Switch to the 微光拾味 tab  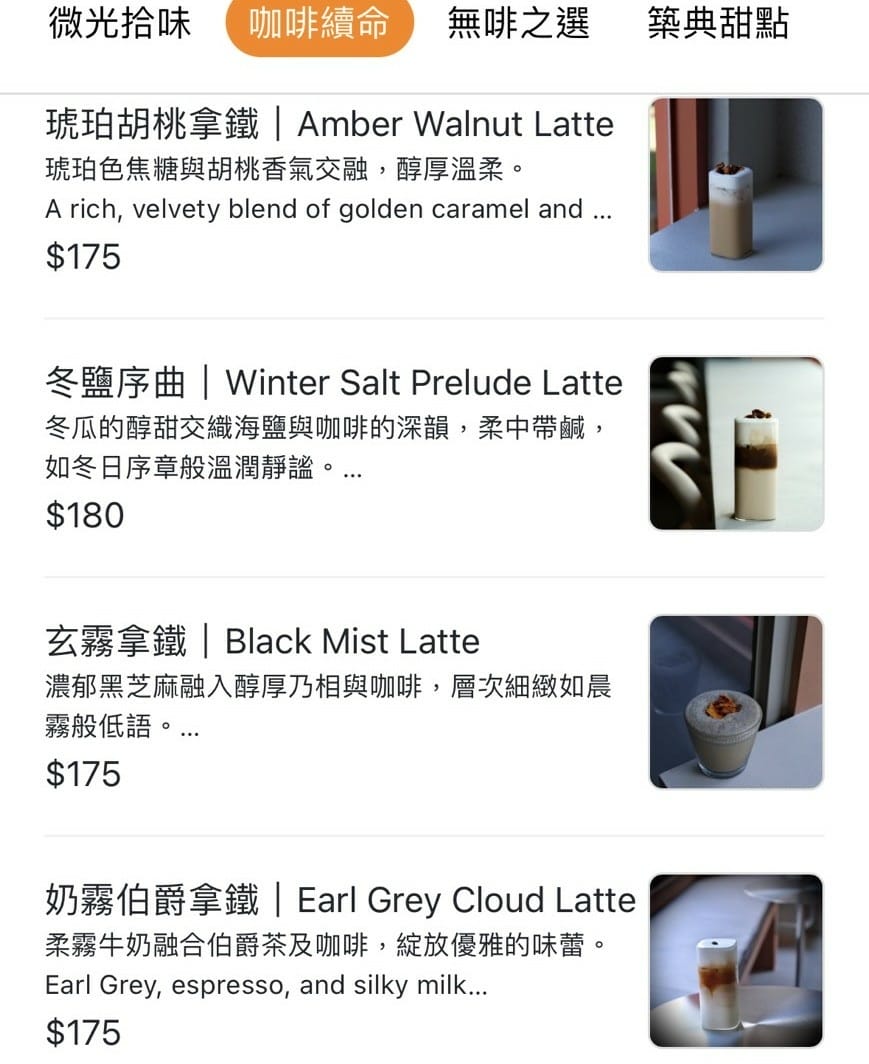point(119,24)
